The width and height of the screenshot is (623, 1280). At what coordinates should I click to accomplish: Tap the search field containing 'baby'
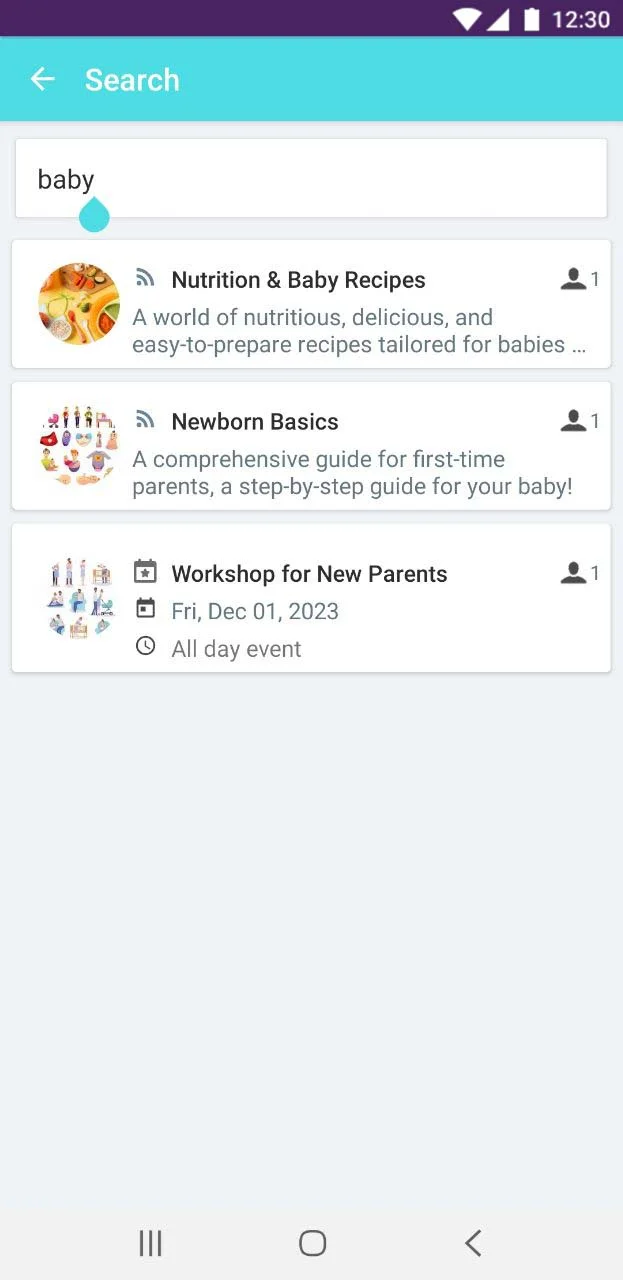(310, 179)
